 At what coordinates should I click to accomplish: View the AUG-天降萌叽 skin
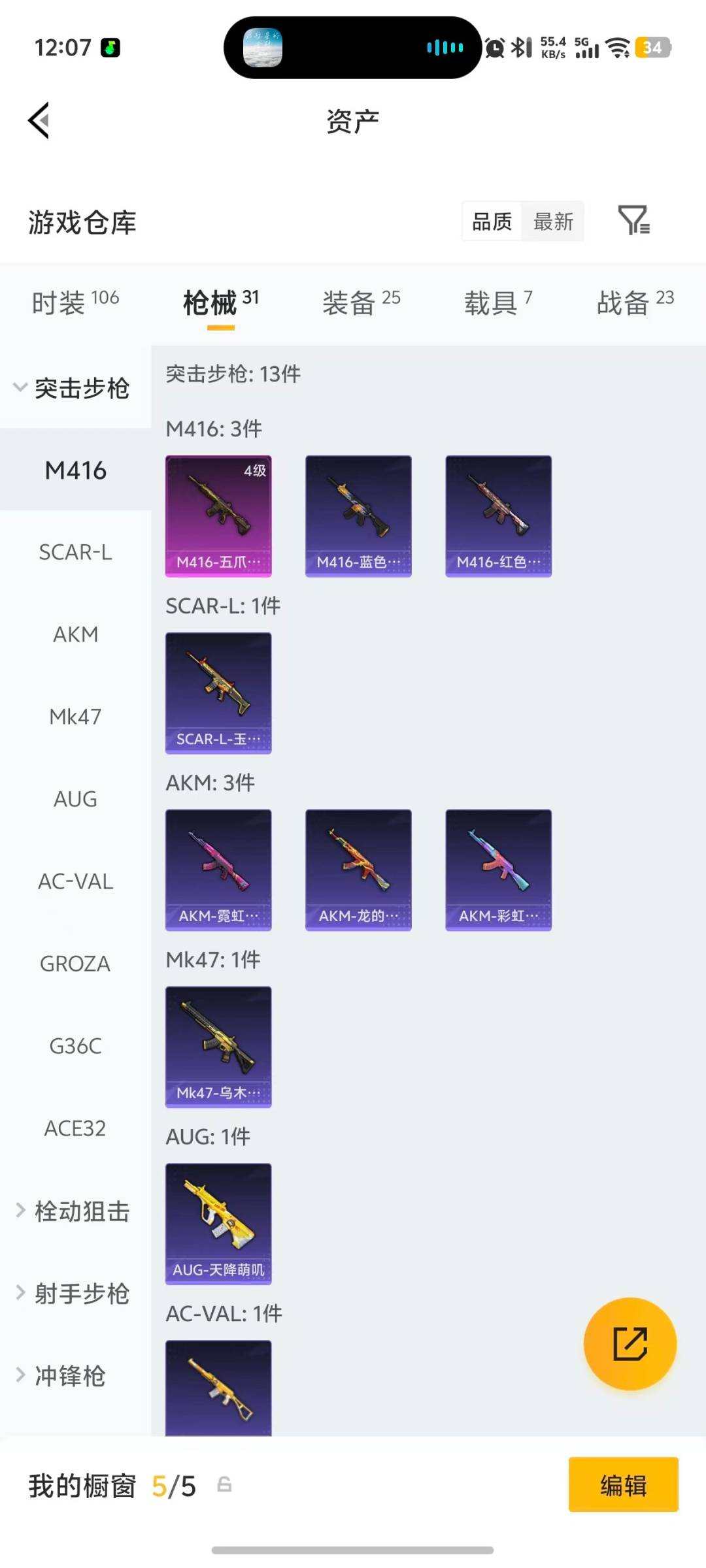point(218,1224)
